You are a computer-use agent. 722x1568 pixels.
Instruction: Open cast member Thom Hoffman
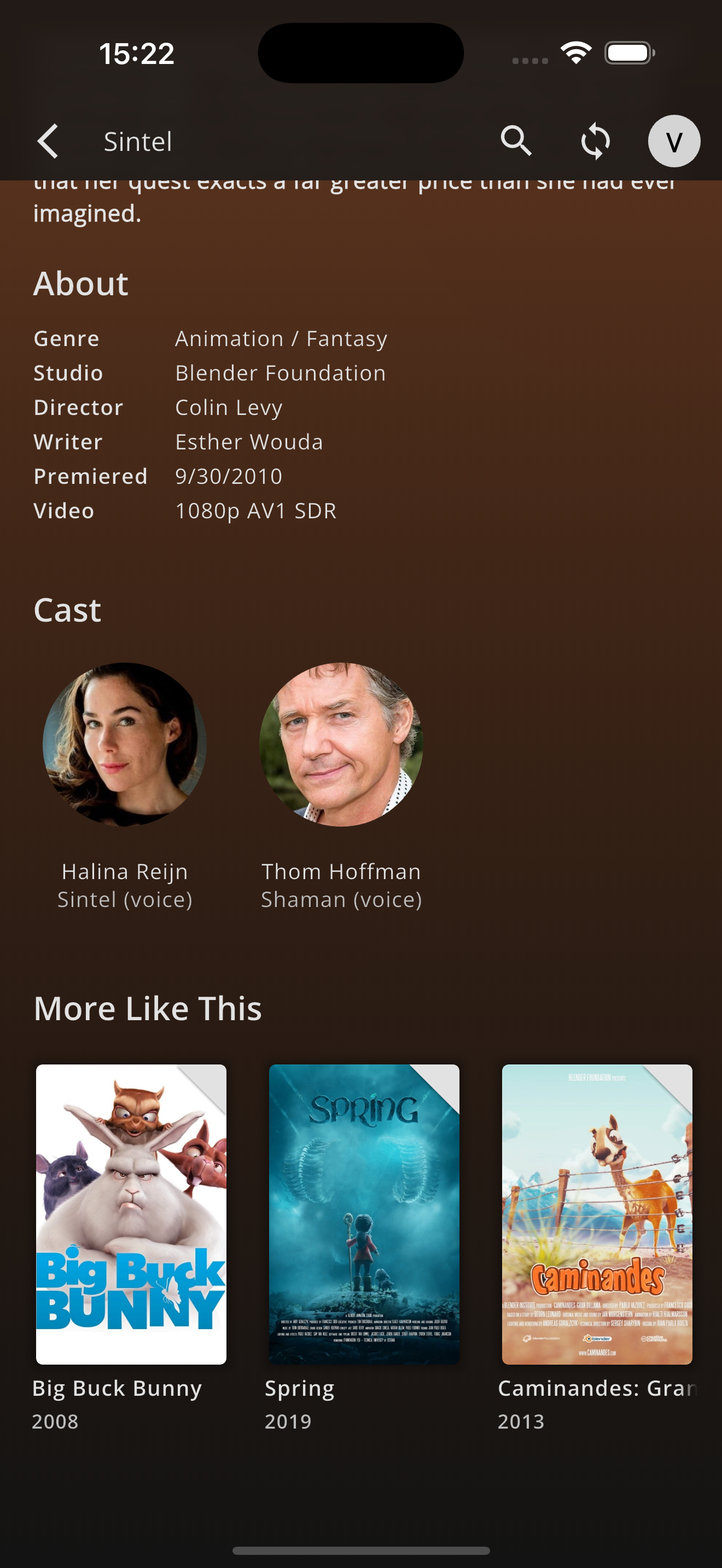tap(341, 745)
